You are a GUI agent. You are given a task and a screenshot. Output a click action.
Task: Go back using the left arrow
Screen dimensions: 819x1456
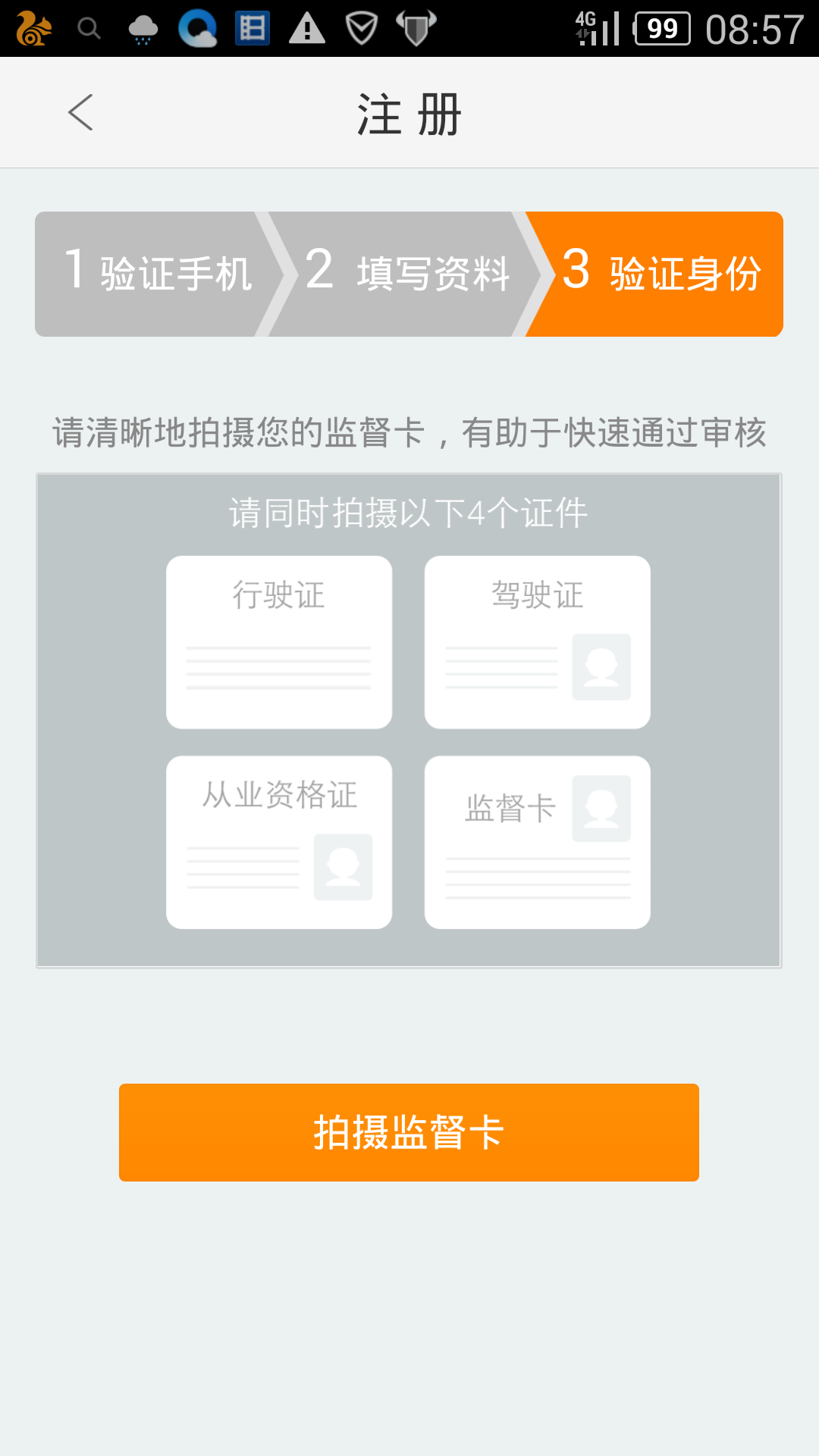coord(80,112)
